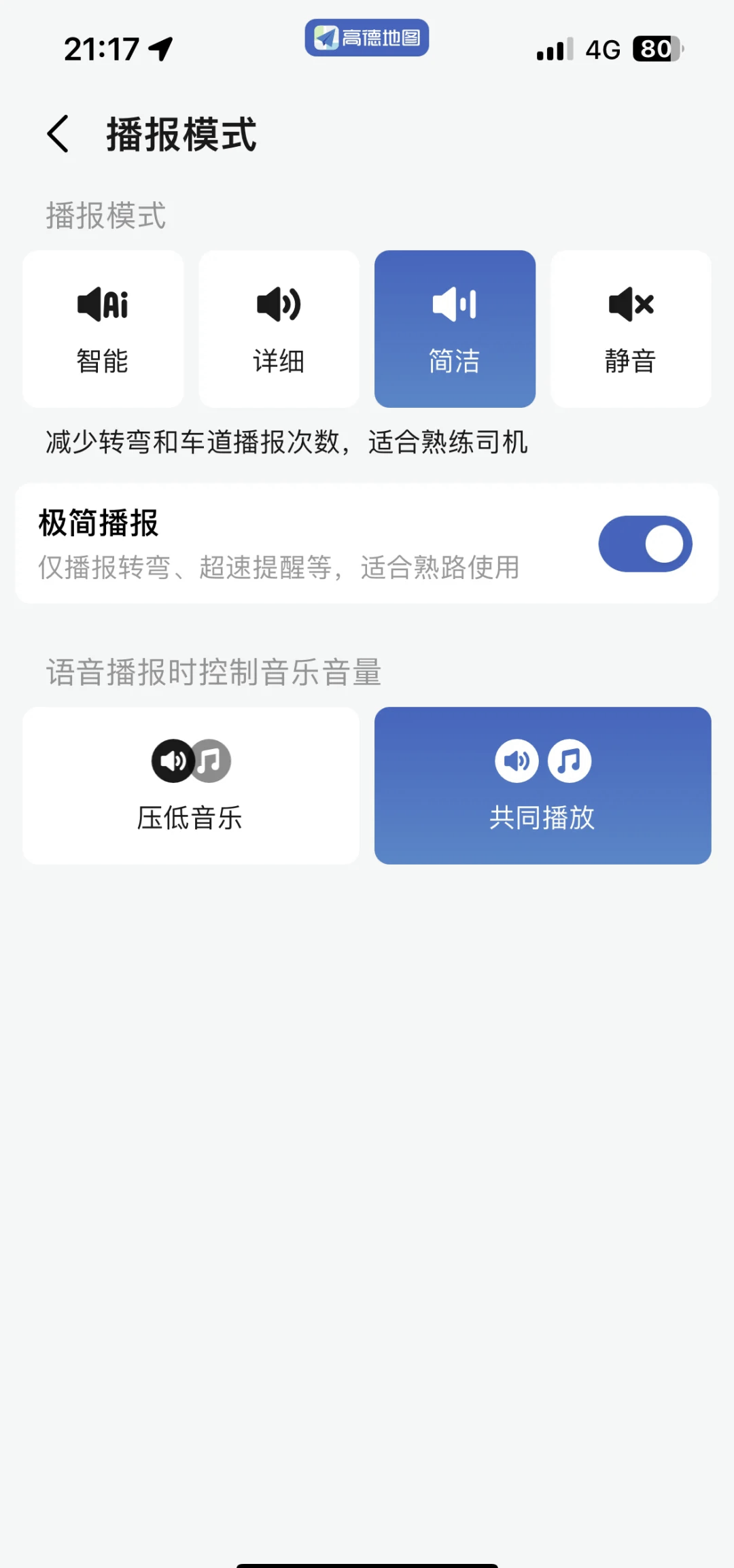Tap the 简洁 broadcast mode icon
Screen dimensions: 734x1568
tap(454, 304)
